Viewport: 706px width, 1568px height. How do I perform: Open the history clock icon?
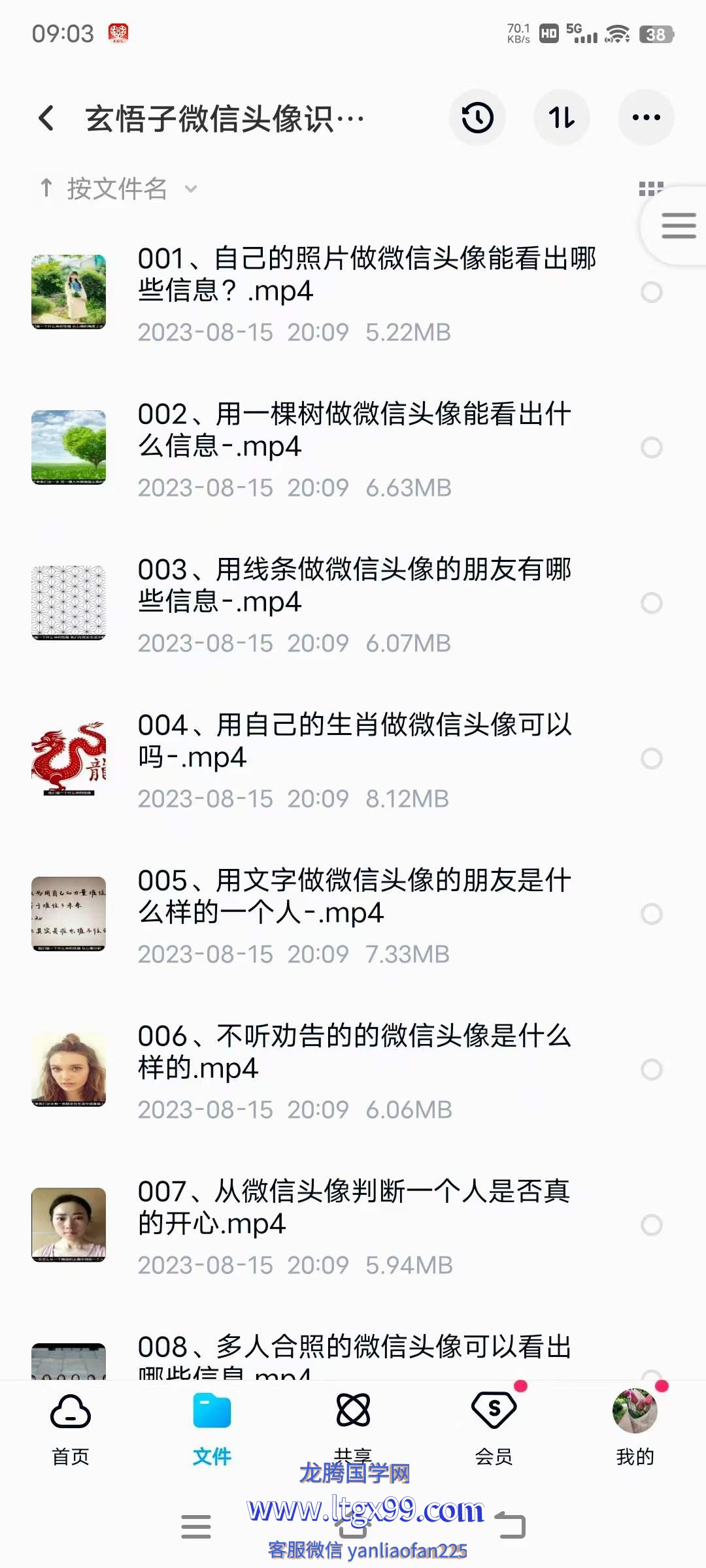click(477, 118)
